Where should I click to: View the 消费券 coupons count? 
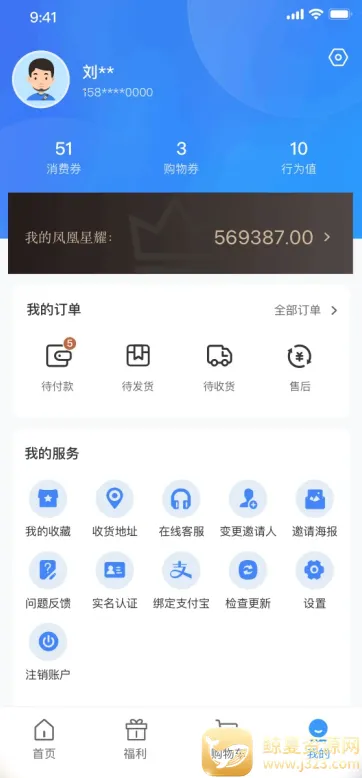pyautogui.click(x=63, y=158)
